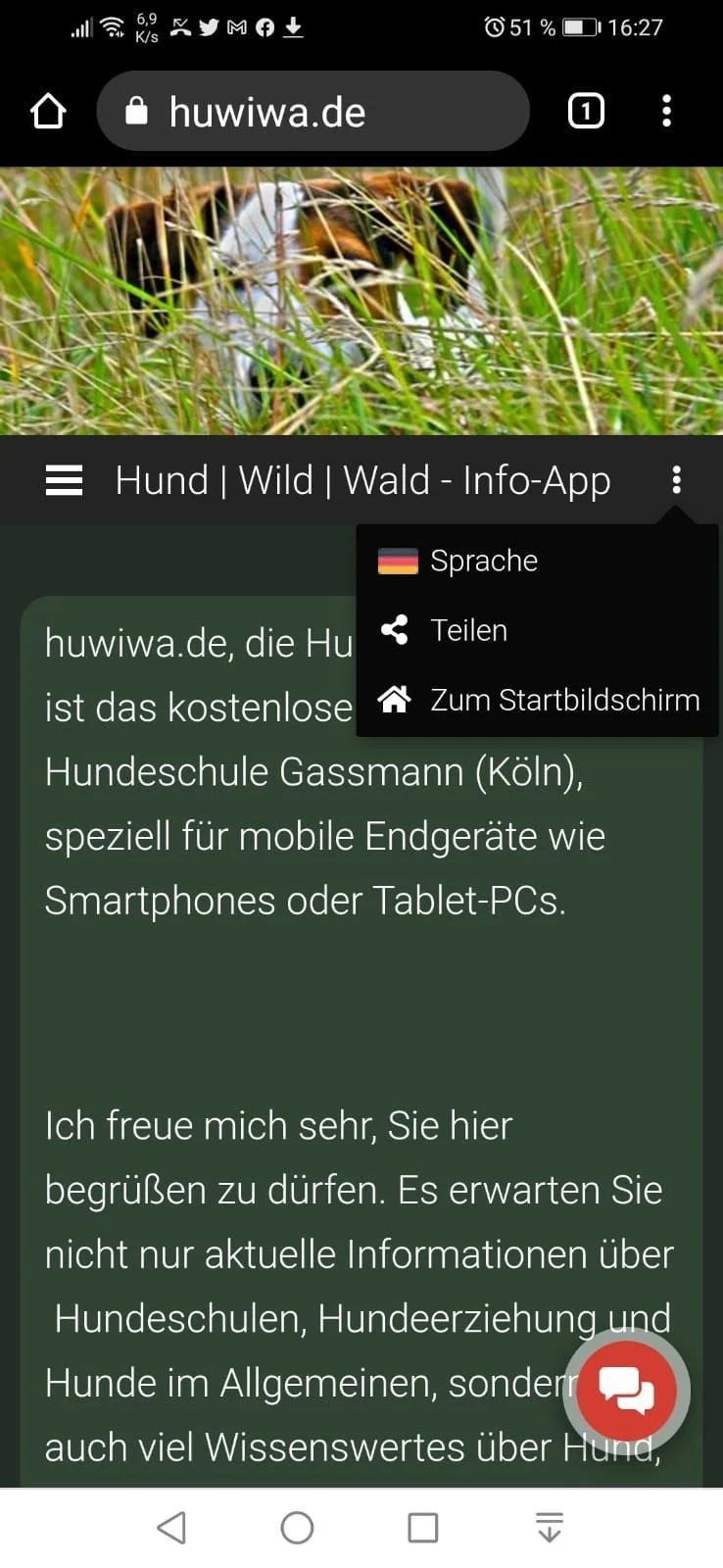This screenshot has width=723, height=1568.
Task: Choose Teilen to share the page
Action: (468, 630)
